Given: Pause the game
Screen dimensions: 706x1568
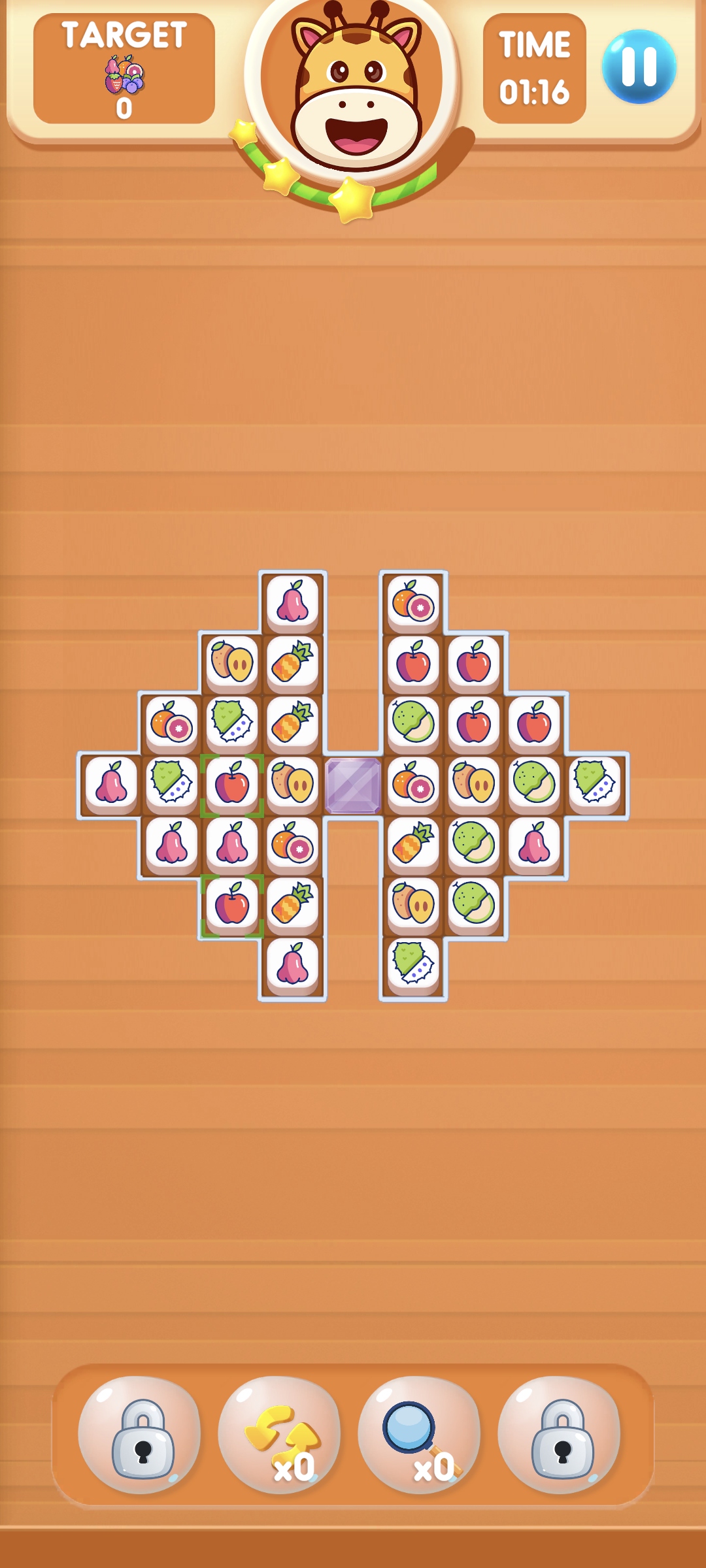Looking at the screenshot, I should pos(639,67).
